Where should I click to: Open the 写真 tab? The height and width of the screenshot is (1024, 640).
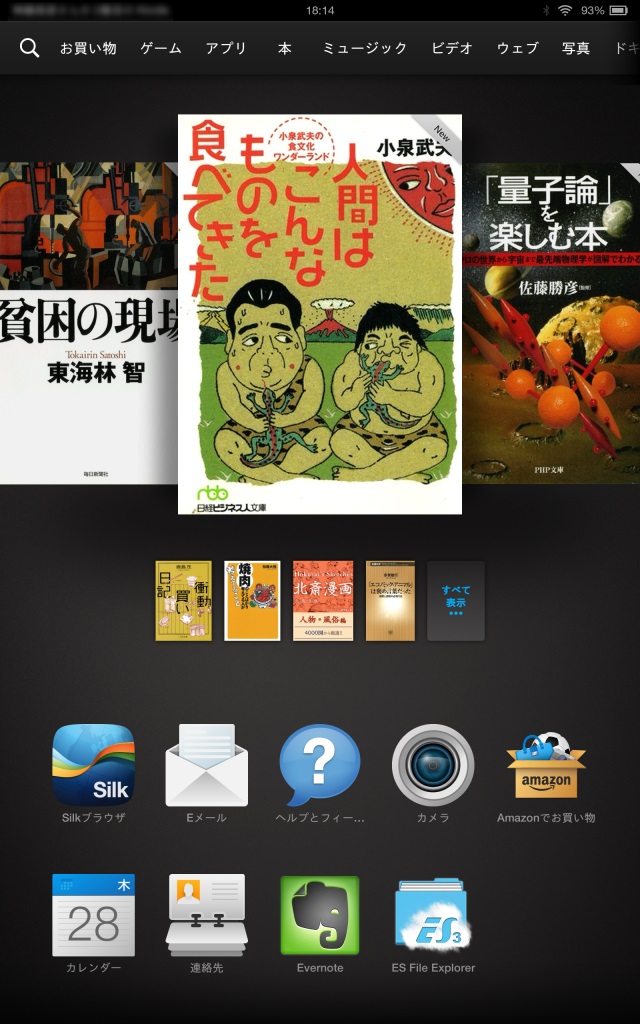[576, 48]
